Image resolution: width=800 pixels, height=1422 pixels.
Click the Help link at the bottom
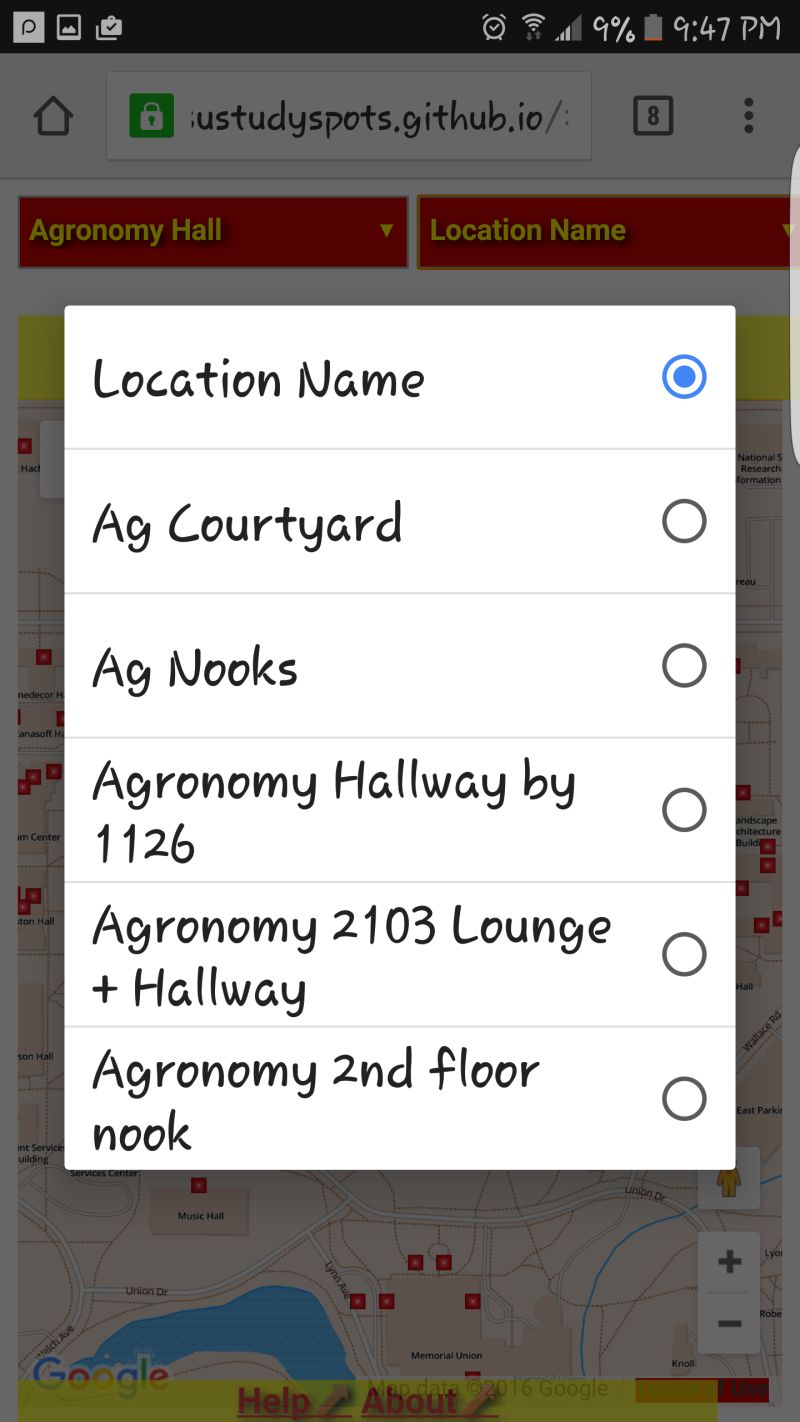point(277,1400)
